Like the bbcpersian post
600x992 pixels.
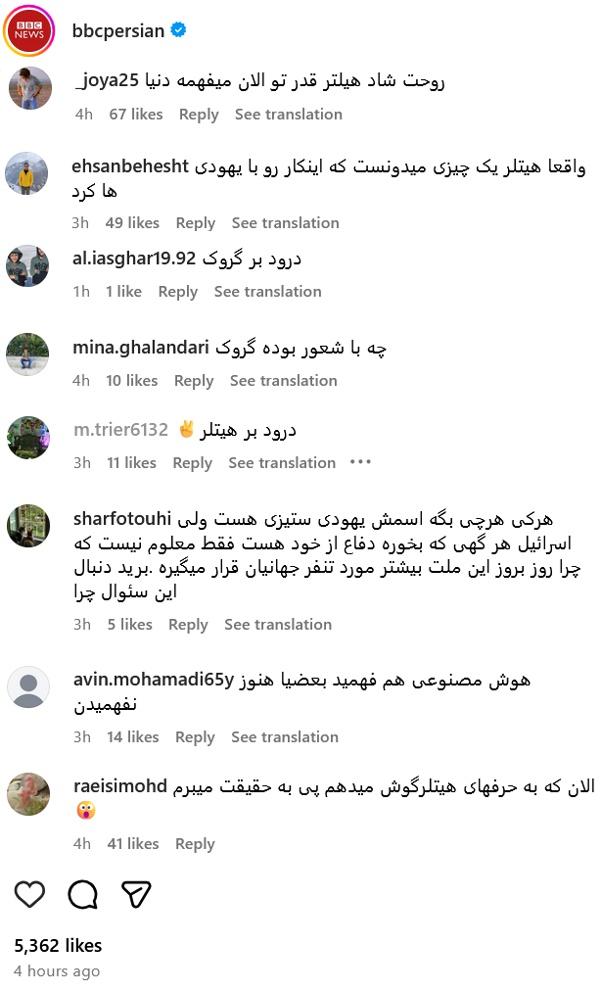point(30,893)
